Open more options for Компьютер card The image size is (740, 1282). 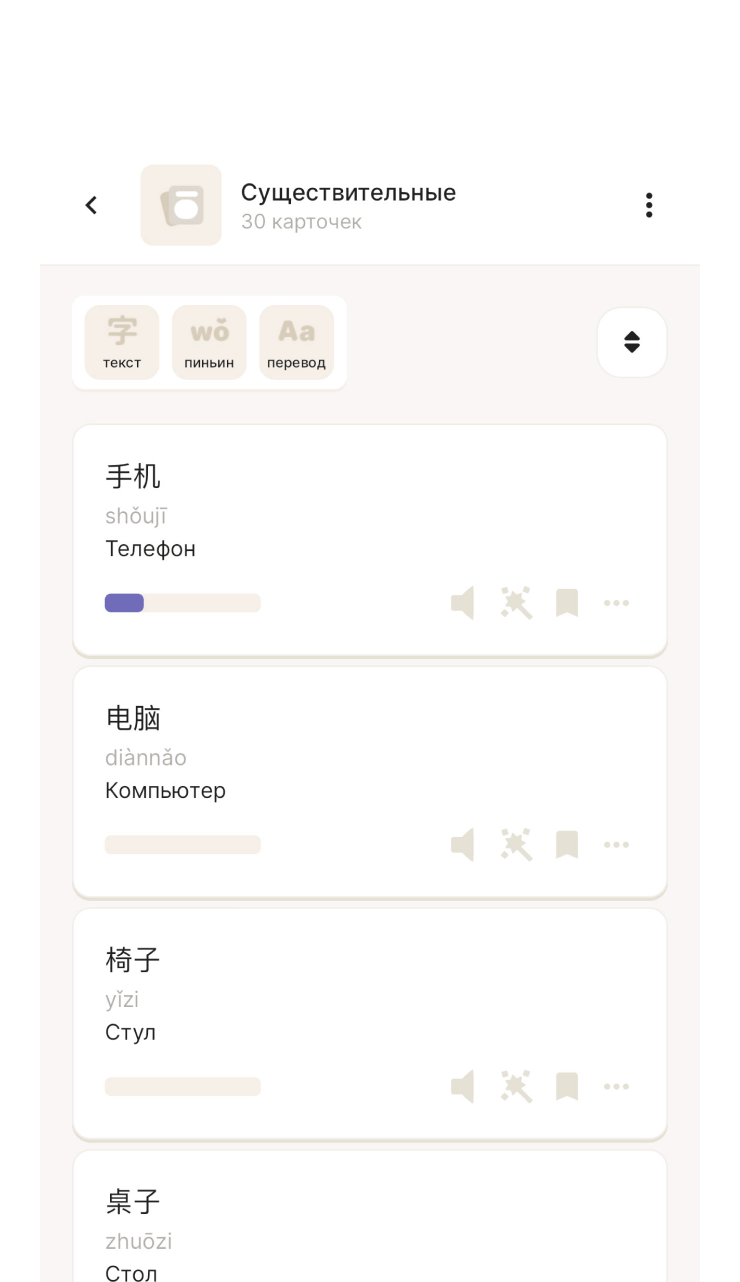coord(617,845)
